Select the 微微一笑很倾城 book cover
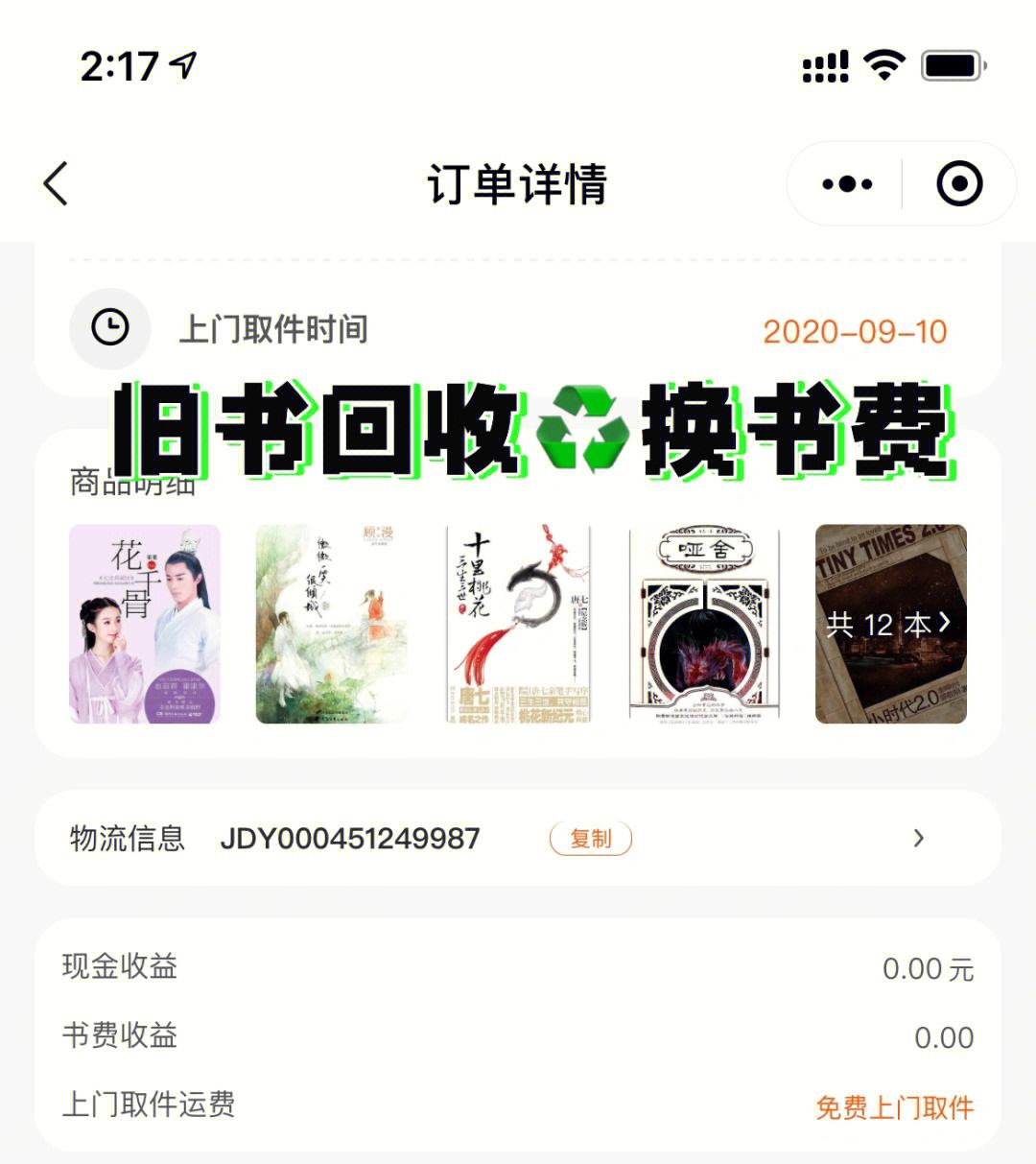The image size is (1036, 1164). [331, 624]
